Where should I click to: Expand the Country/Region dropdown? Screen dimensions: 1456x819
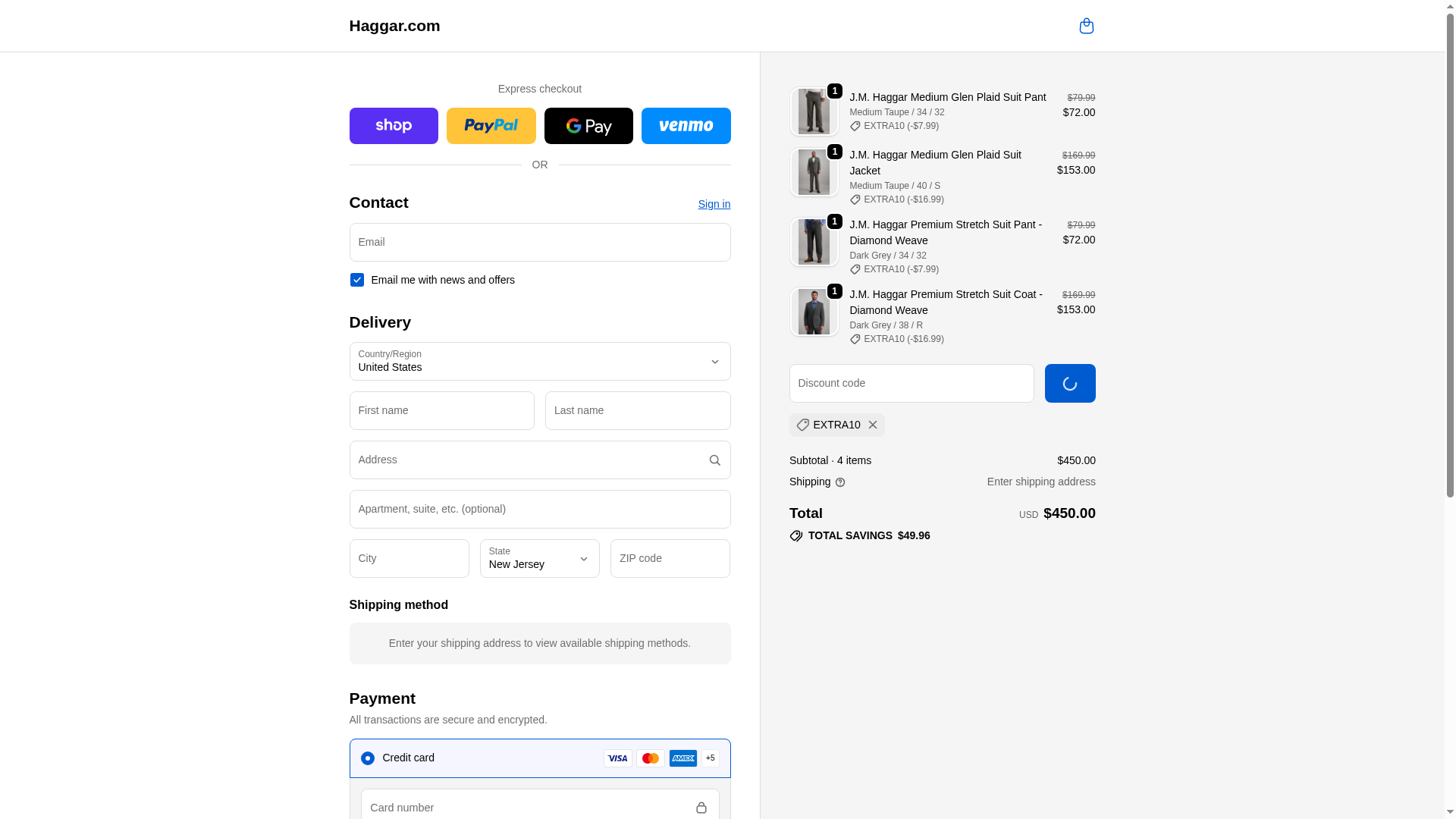[x=539, y=362]
